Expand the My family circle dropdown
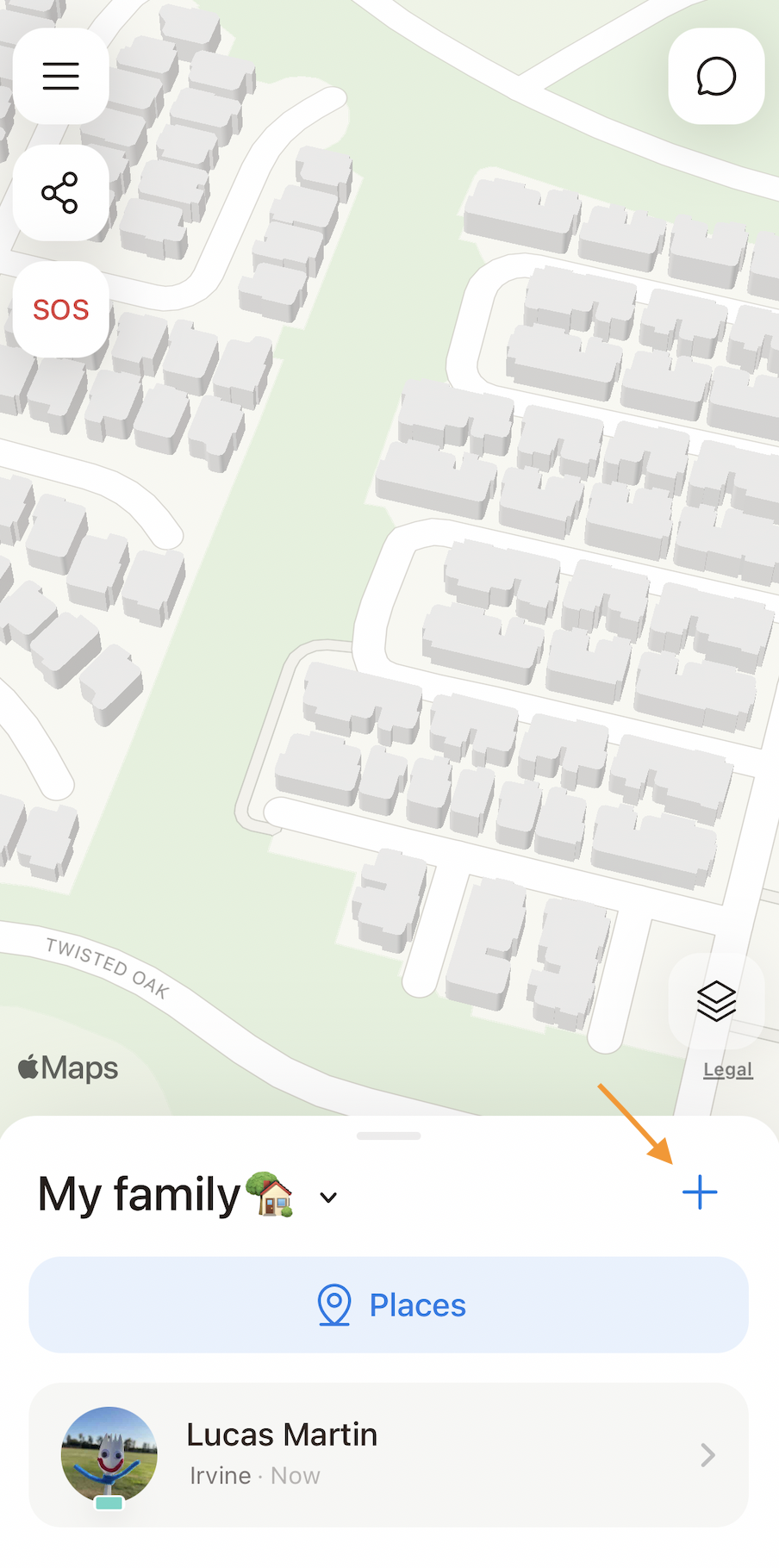 pos(328,1197)
